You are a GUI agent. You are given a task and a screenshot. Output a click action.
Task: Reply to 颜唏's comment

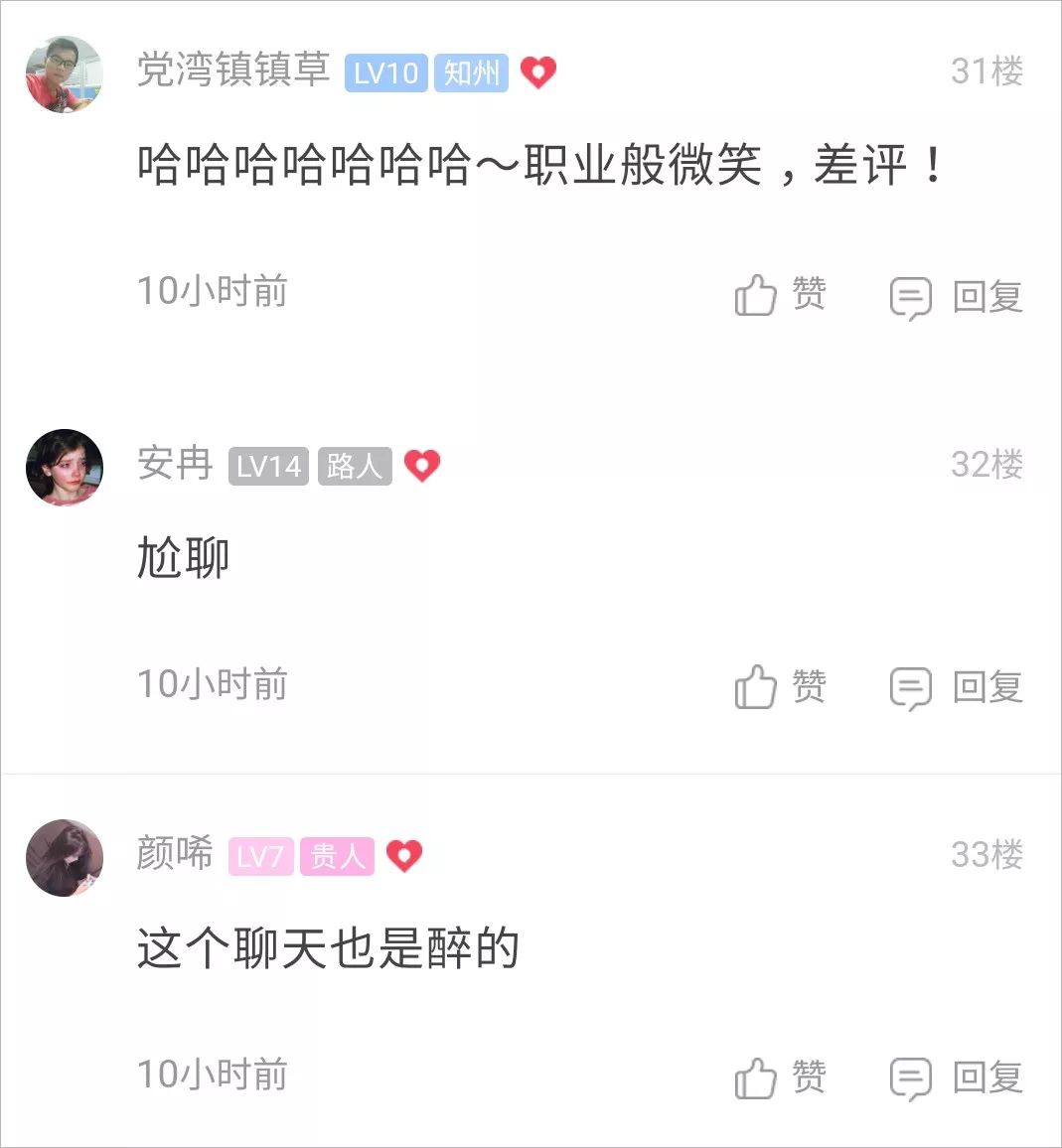[x=956, y=1077]
